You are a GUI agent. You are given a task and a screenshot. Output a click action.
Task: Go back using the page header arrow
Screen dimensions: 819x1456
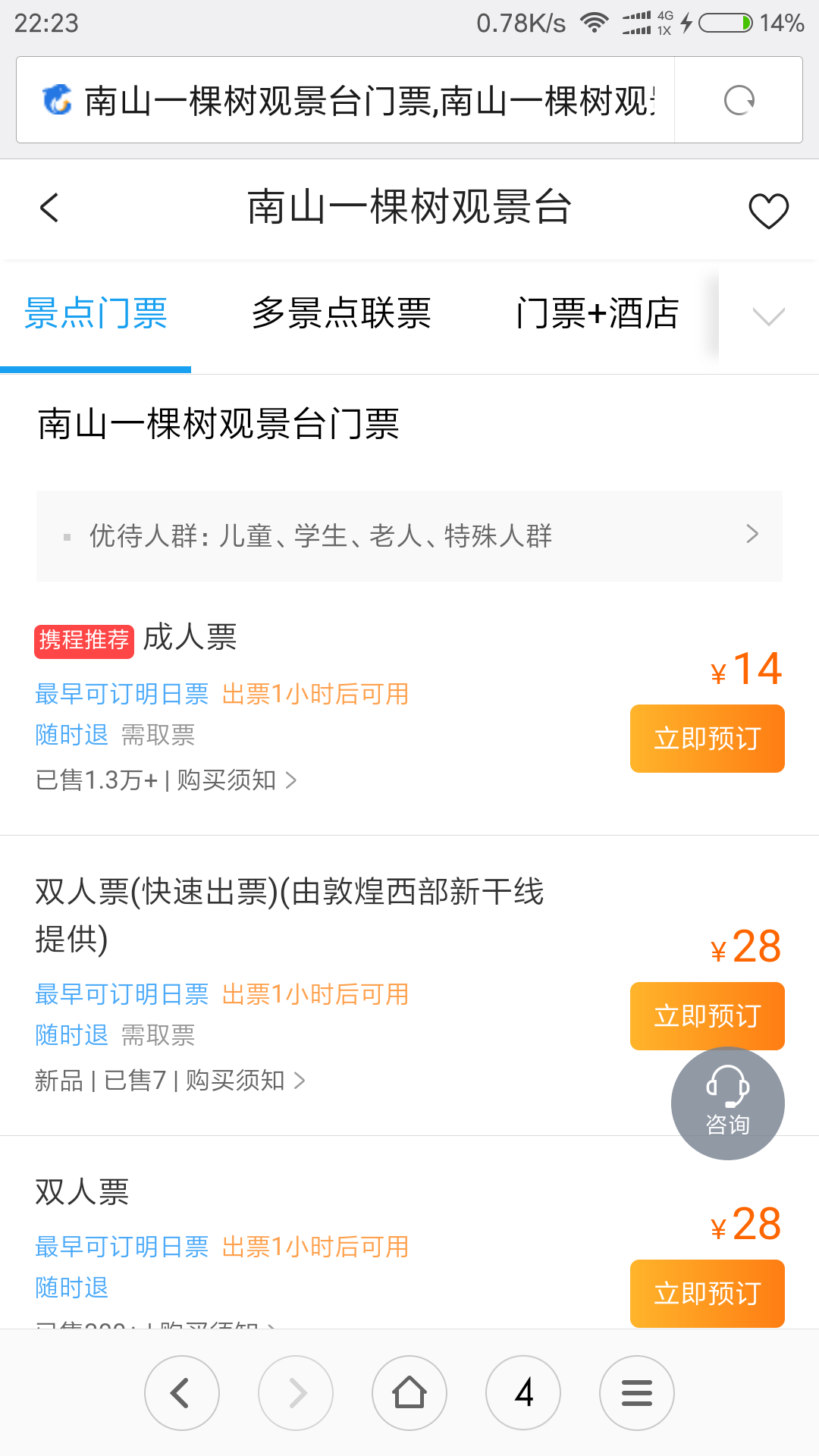pos(49,208)
